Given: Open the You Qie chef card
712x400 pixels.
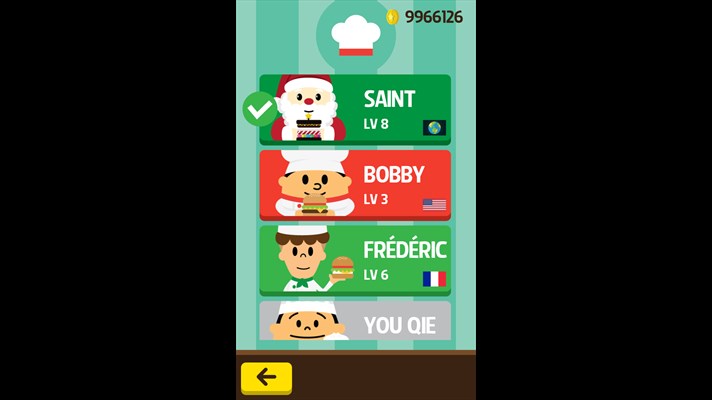Looking at the screenshot, I should click(x=355, y=322).
